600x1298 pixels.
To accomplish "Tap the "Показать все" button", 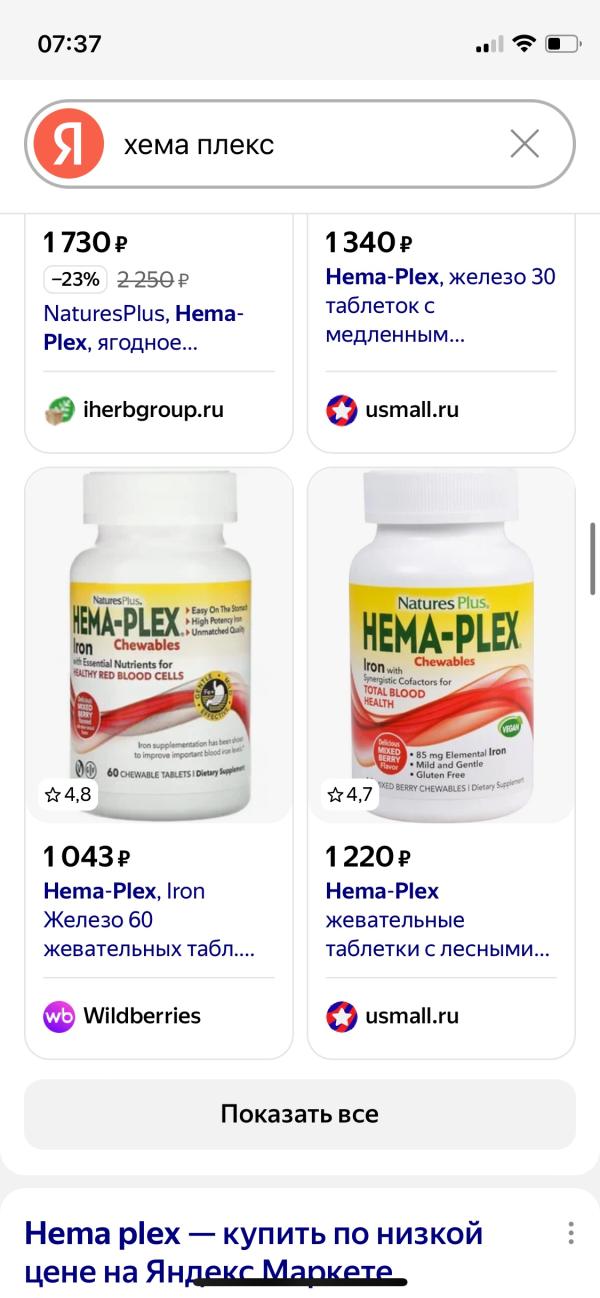I will tap(300, 1114).
